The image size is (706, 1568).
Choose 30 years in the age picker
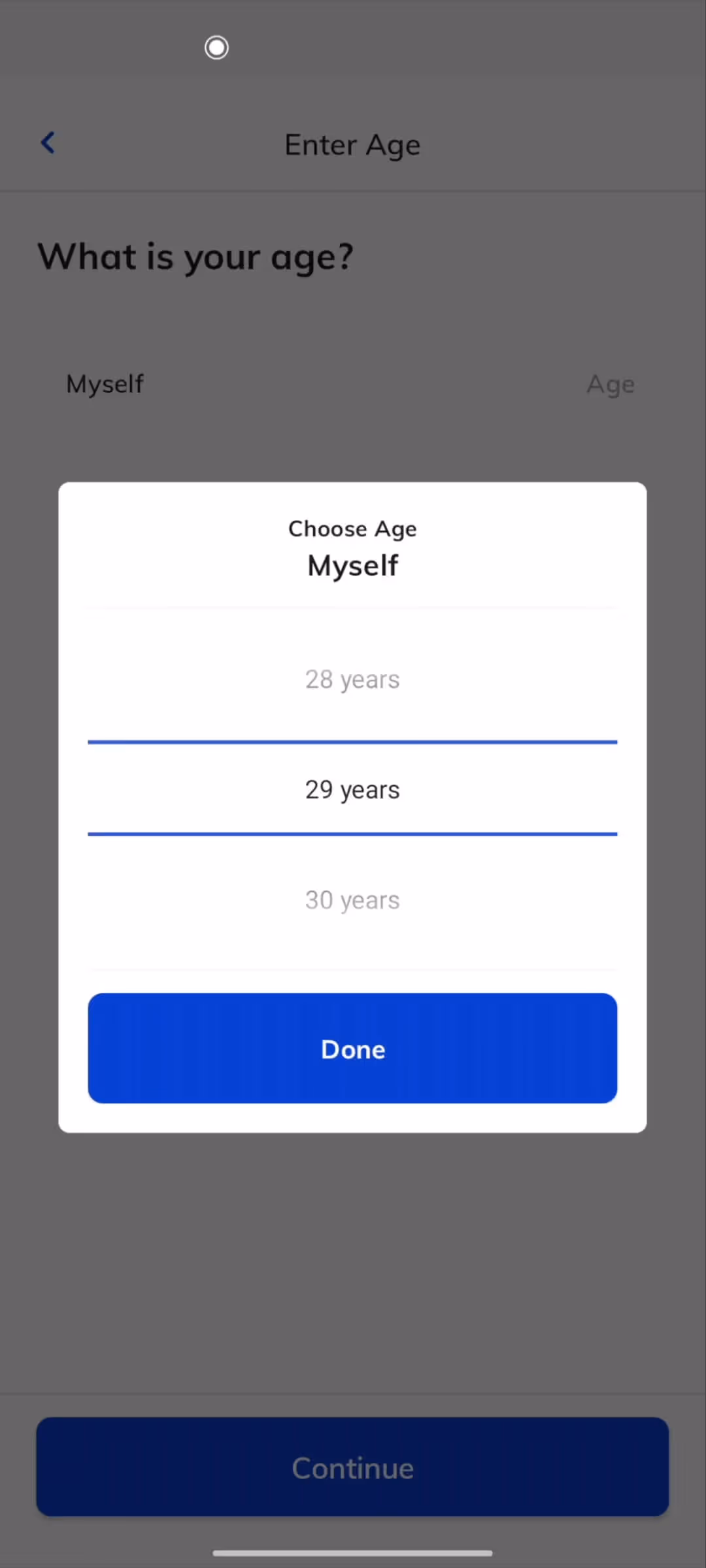click(x=352, y=900)
